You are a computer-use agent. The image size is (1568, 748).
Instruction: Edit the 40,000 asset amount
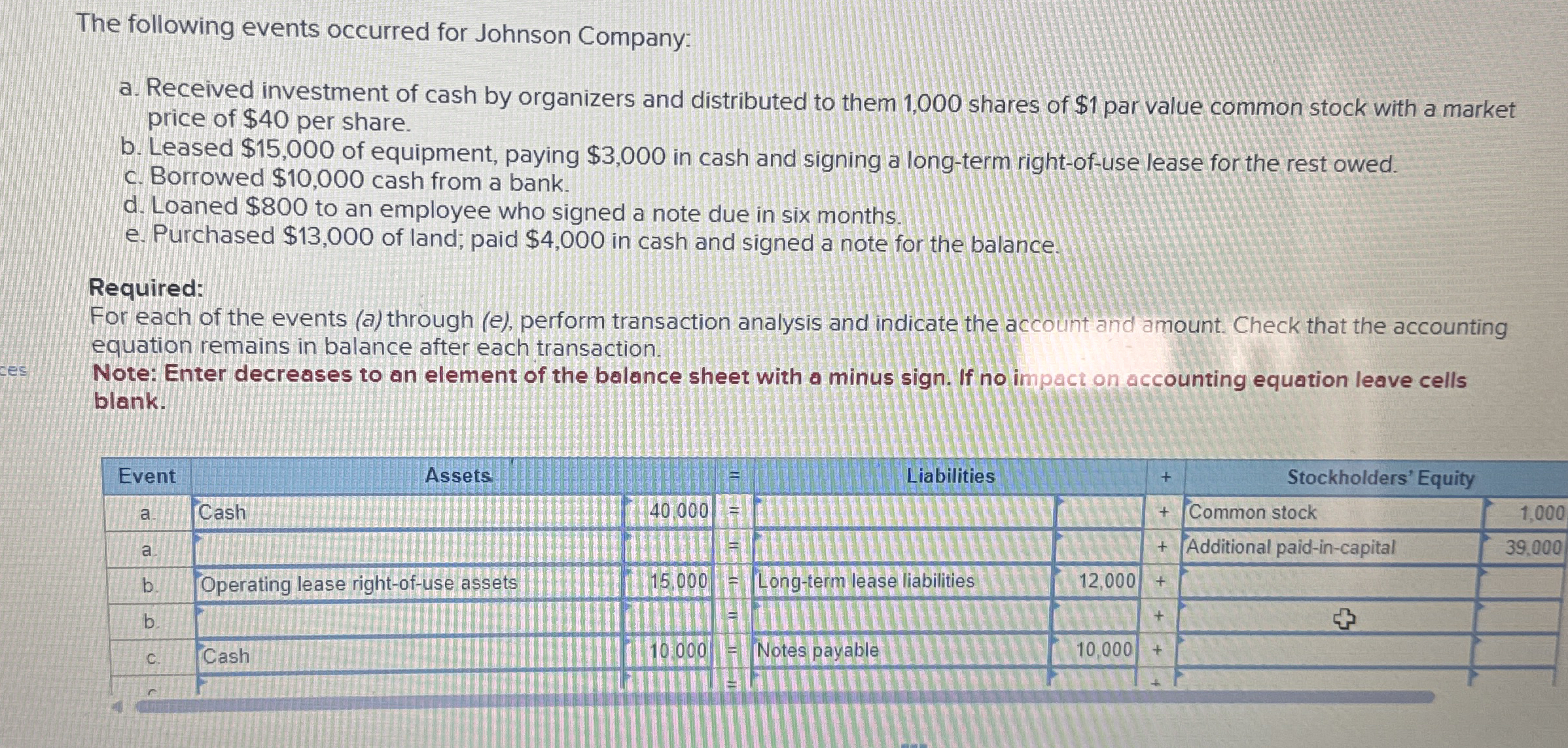[x=669, y=511]
